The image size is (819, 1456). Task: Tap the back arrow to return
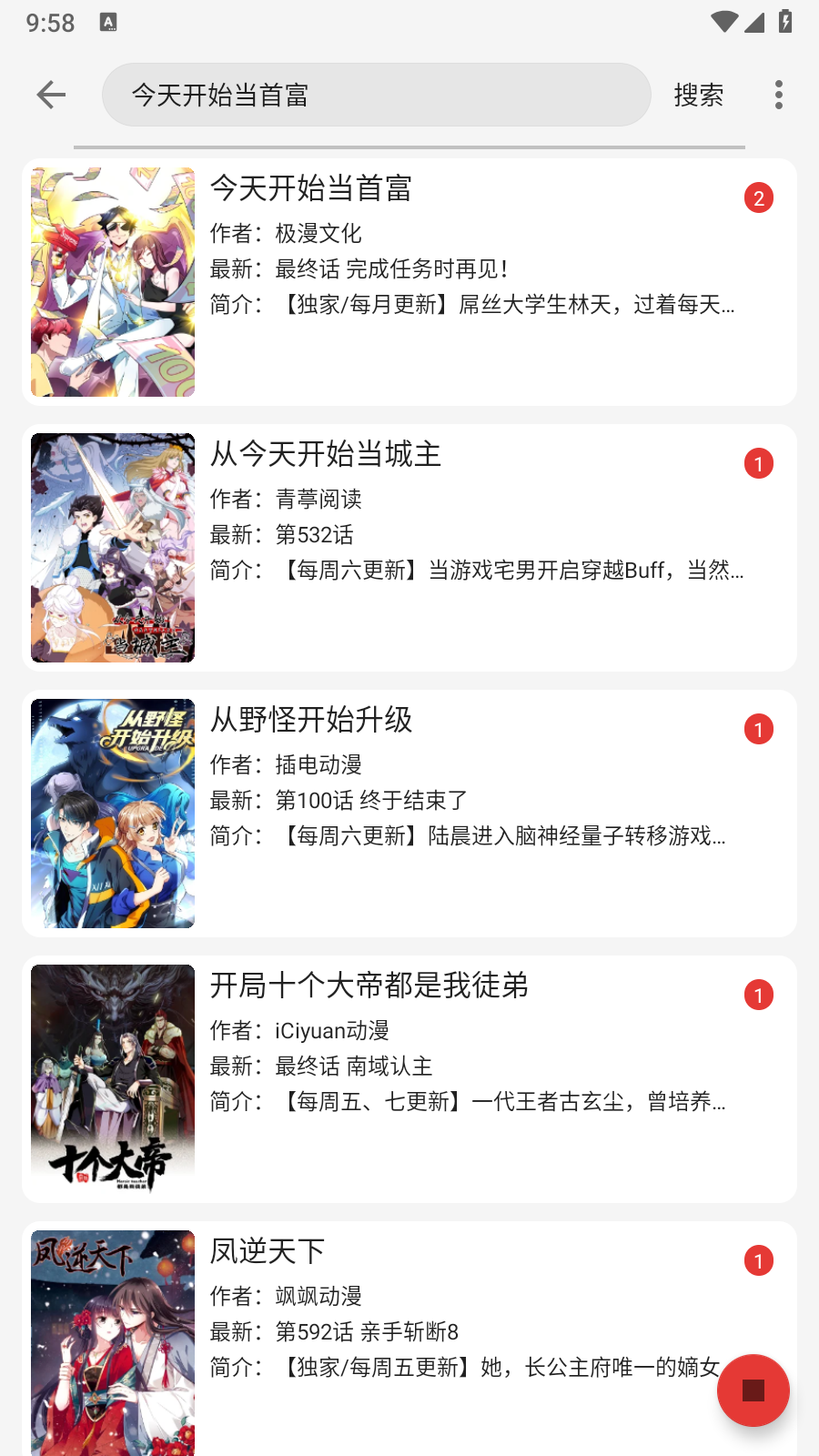(x=50, y=95)
